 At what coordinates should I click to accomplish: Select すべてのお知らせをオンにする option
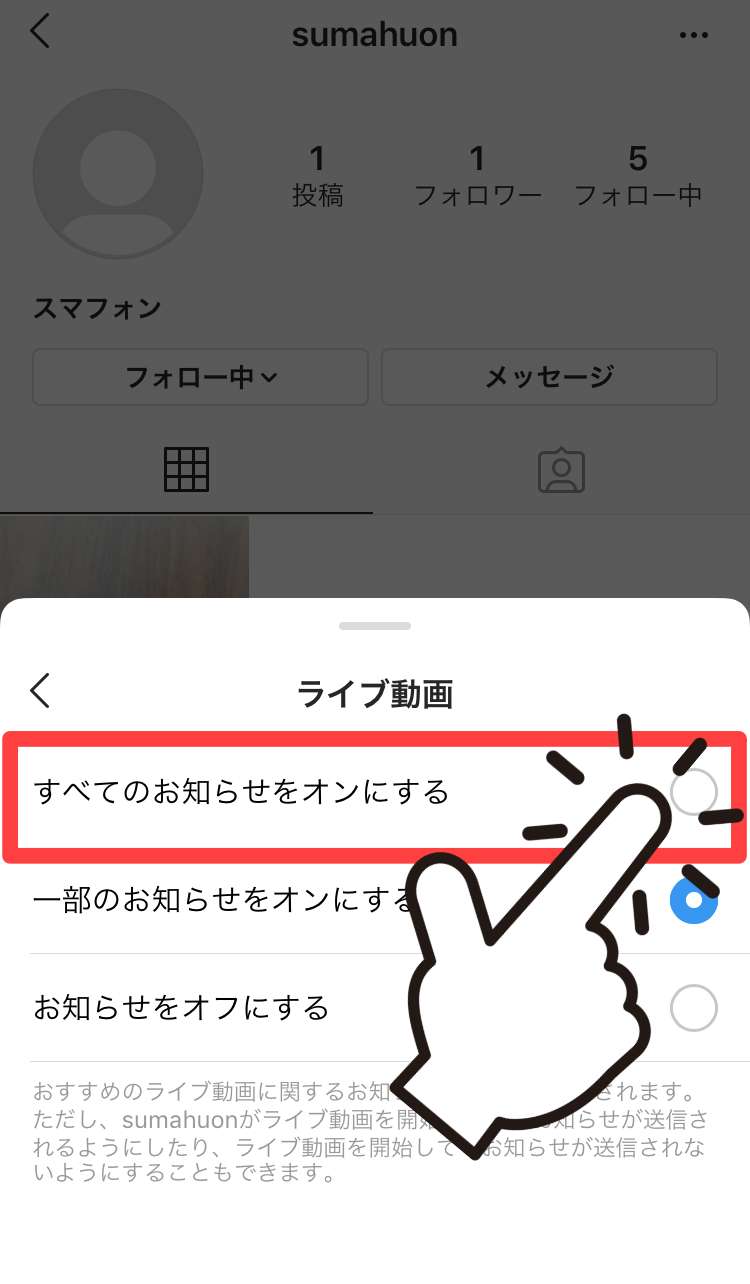pos(694,792)
